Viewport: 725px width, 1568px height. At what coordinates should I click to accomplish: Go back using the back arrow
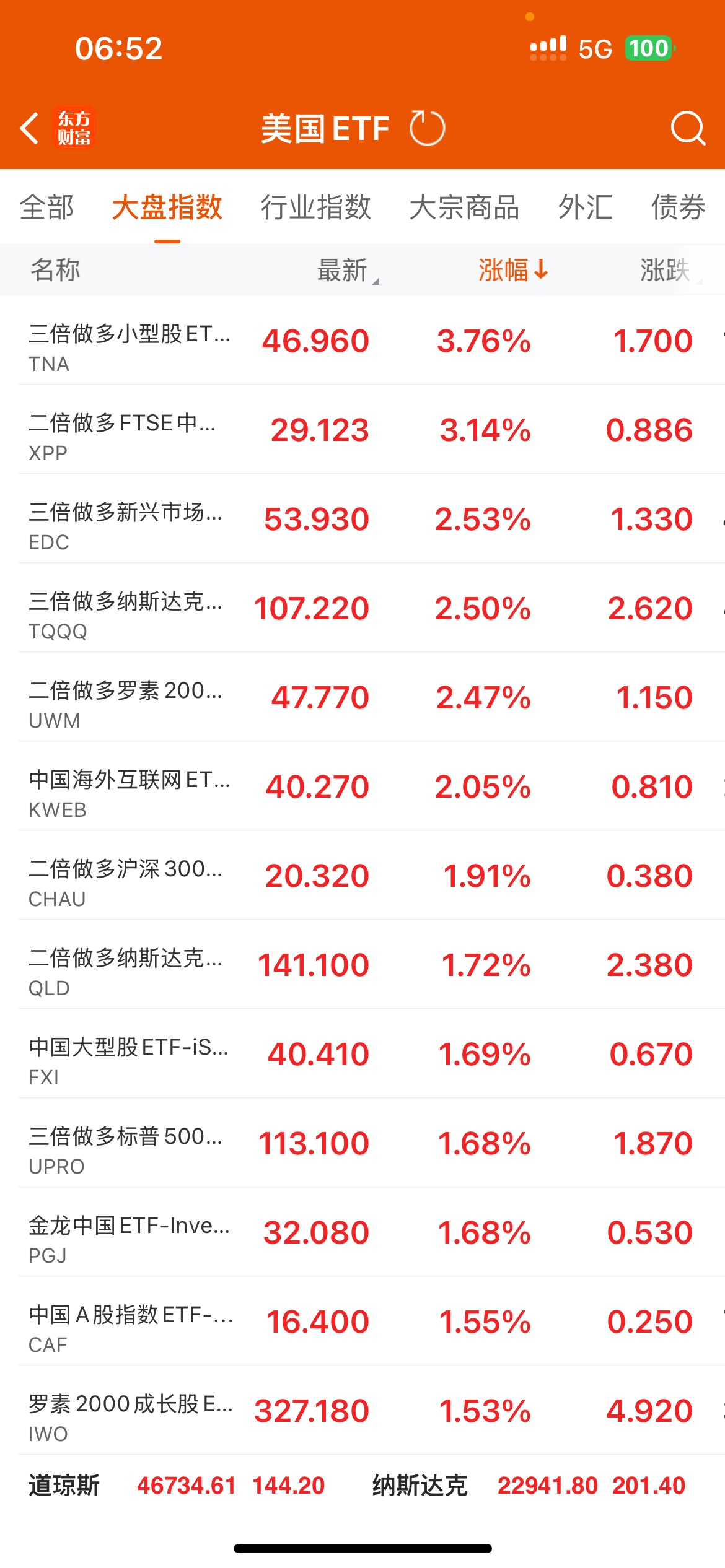point(30,128)
